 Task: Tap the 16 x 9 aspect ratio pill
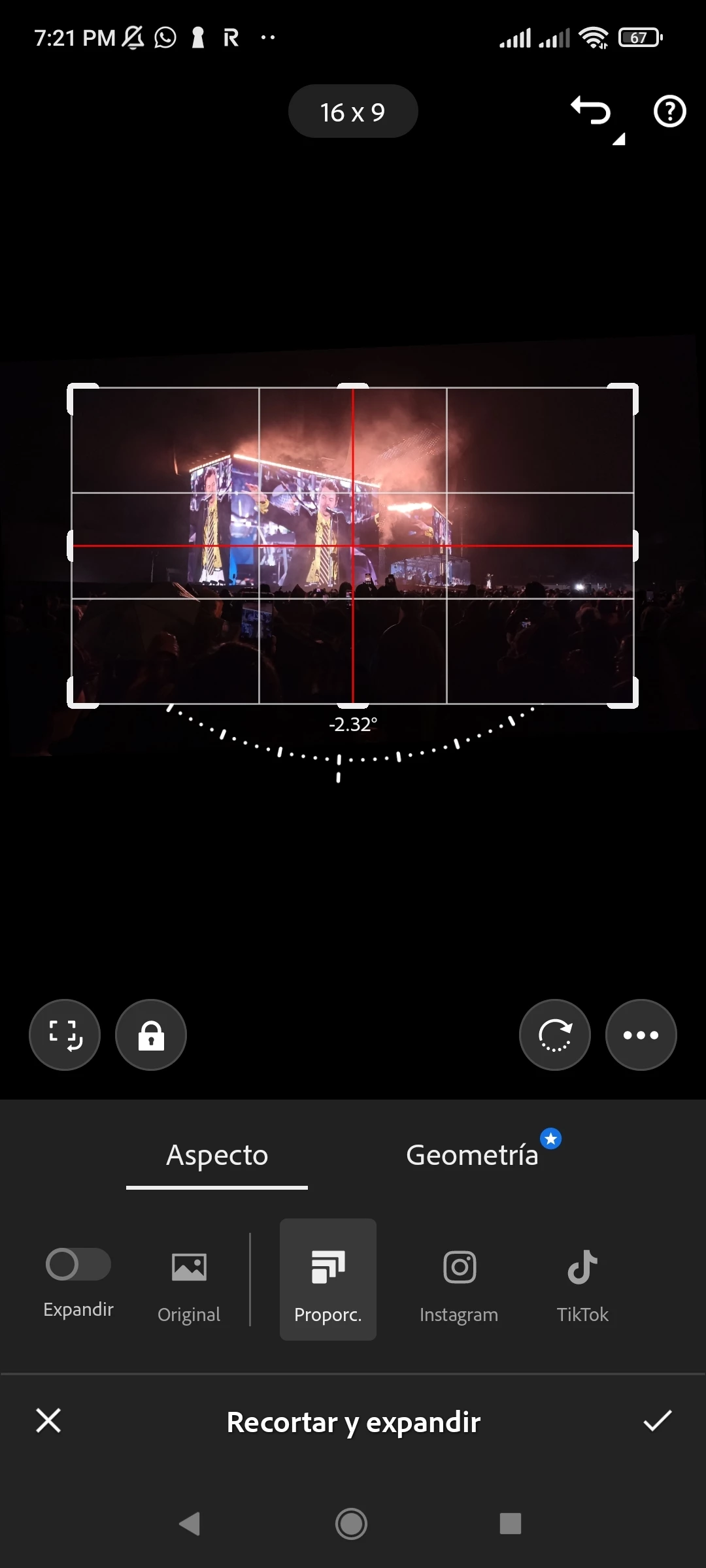353,112
